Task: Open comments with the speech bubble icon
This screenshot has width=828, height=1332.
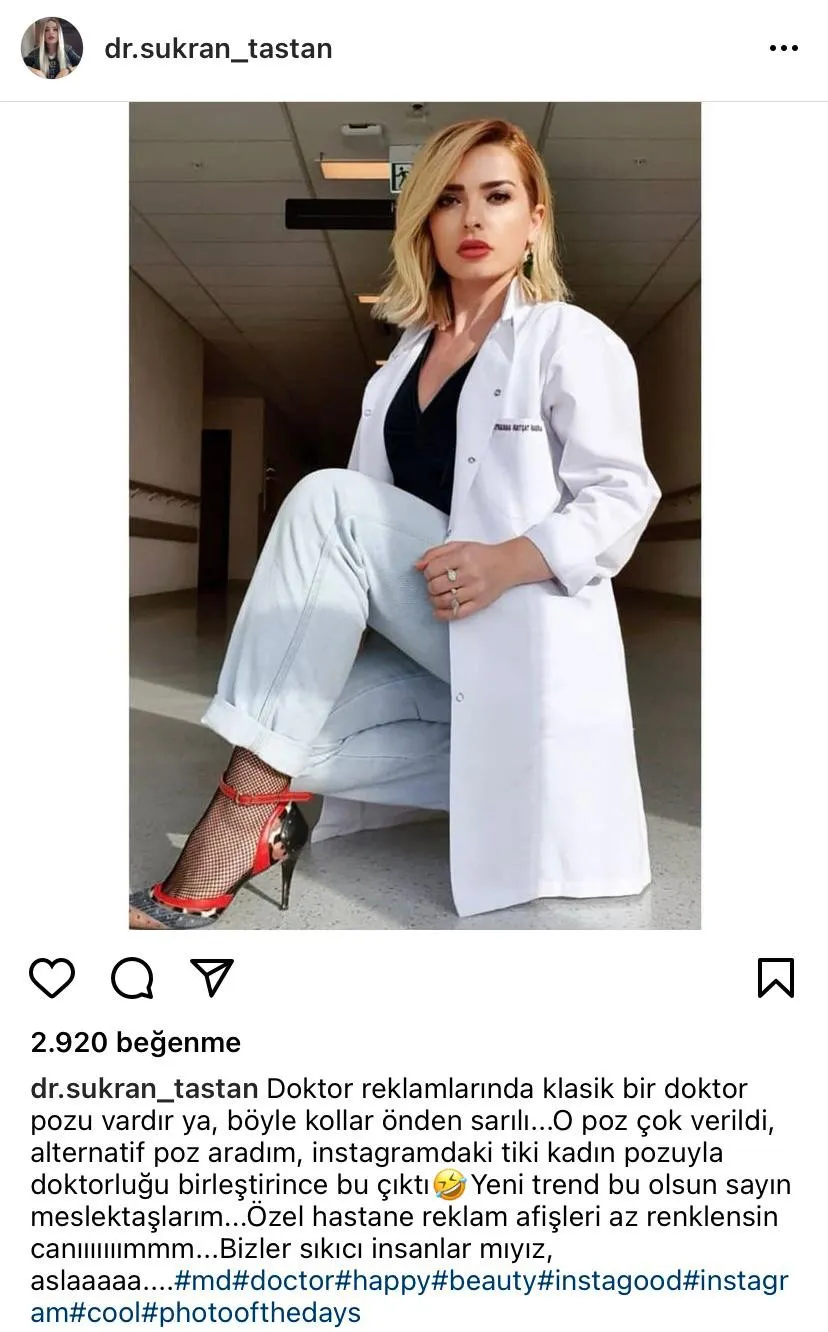Action: (132, 977)
